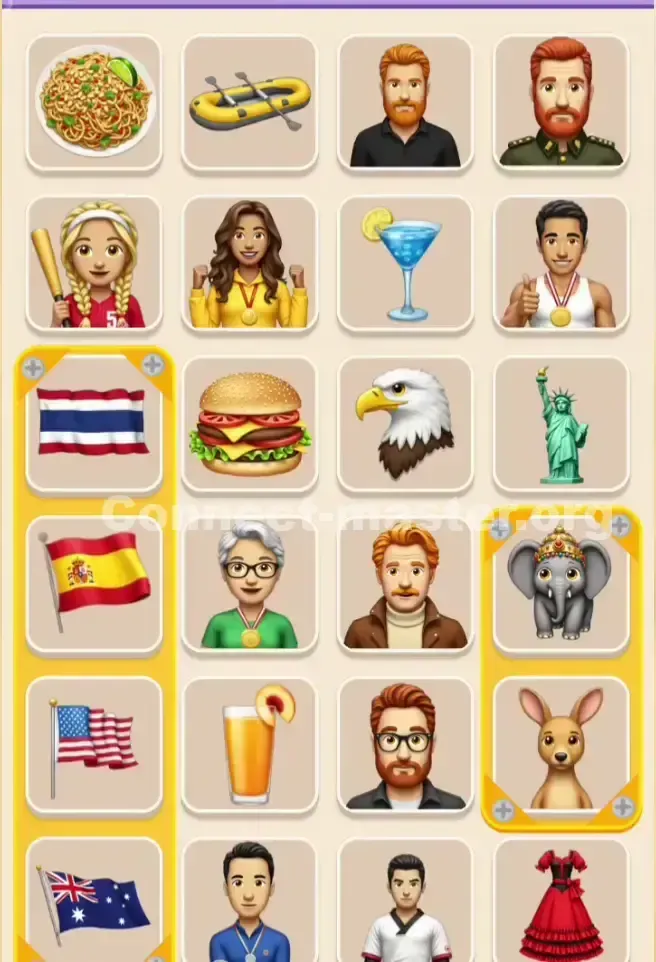Tap the kangaroo tile

tap(561, 745)
